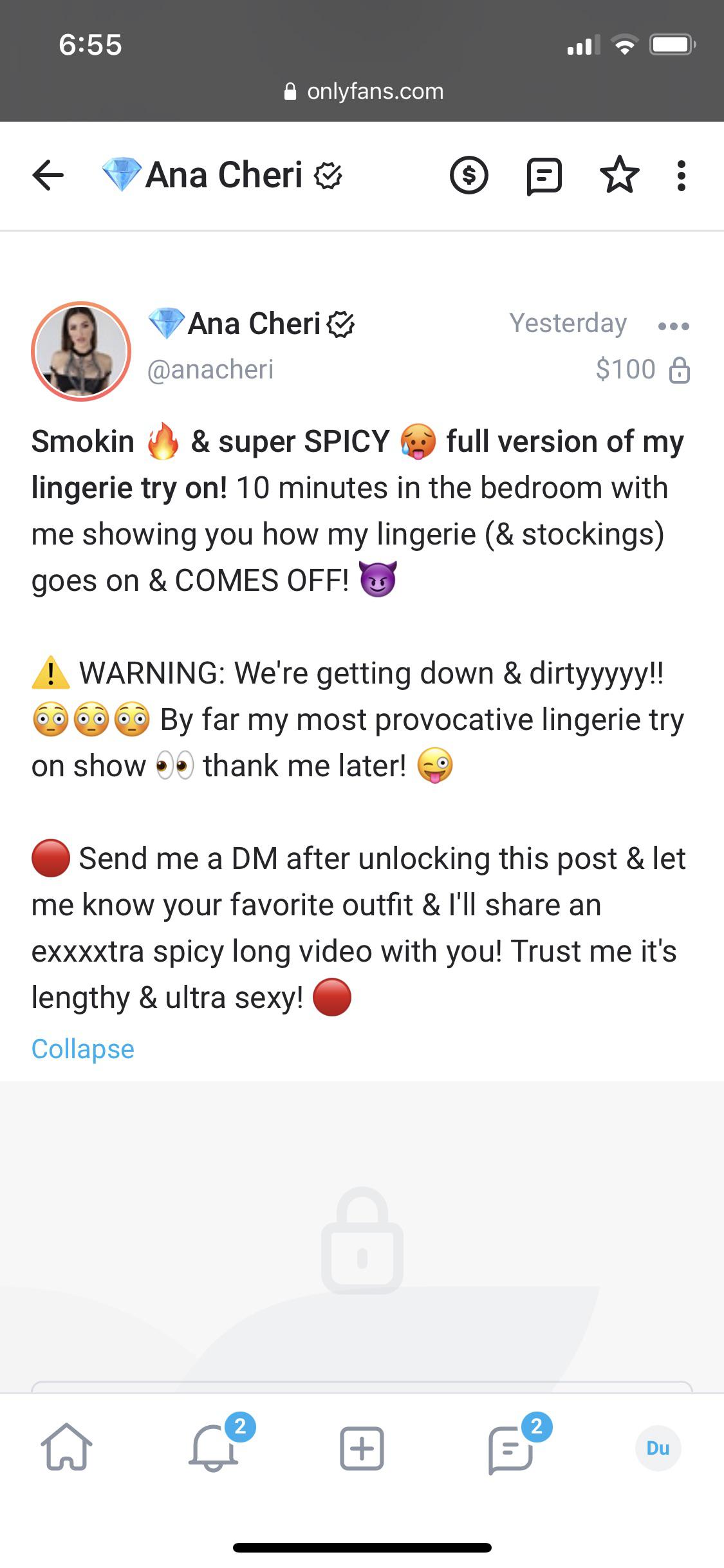This screenshot has width=724, height=1568.
Task: Collapse the post text
Action: [83, 1049]
